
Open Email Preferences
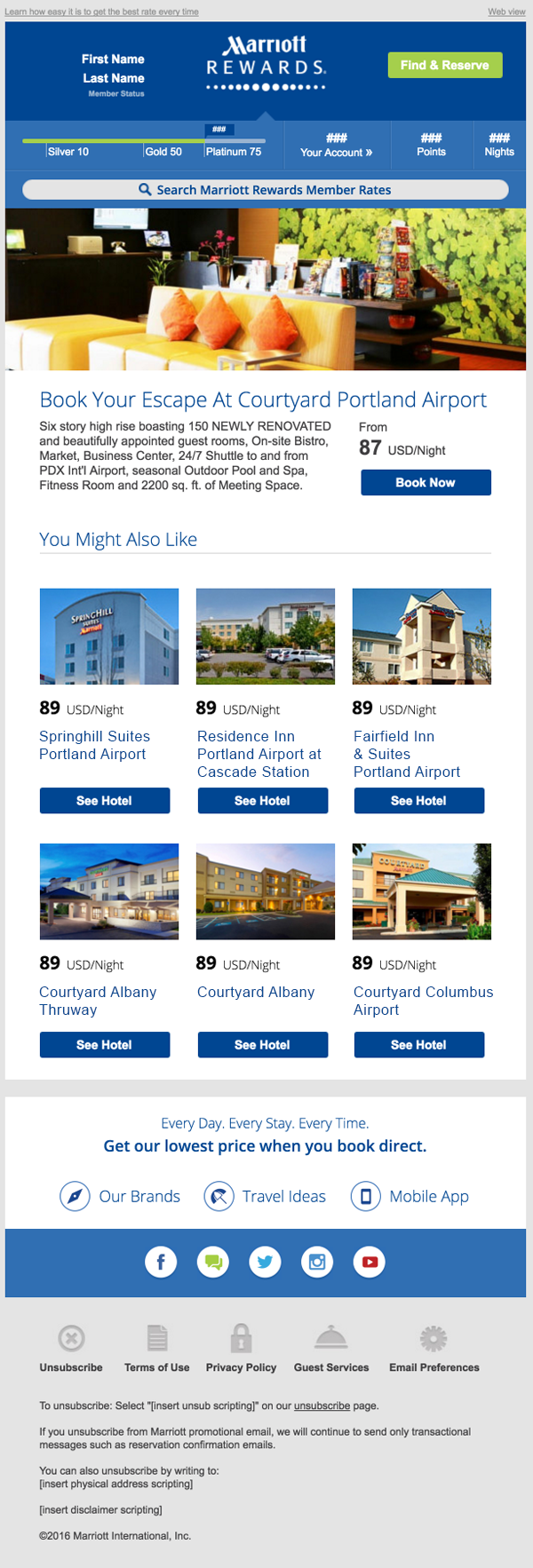coord(434,1350)
